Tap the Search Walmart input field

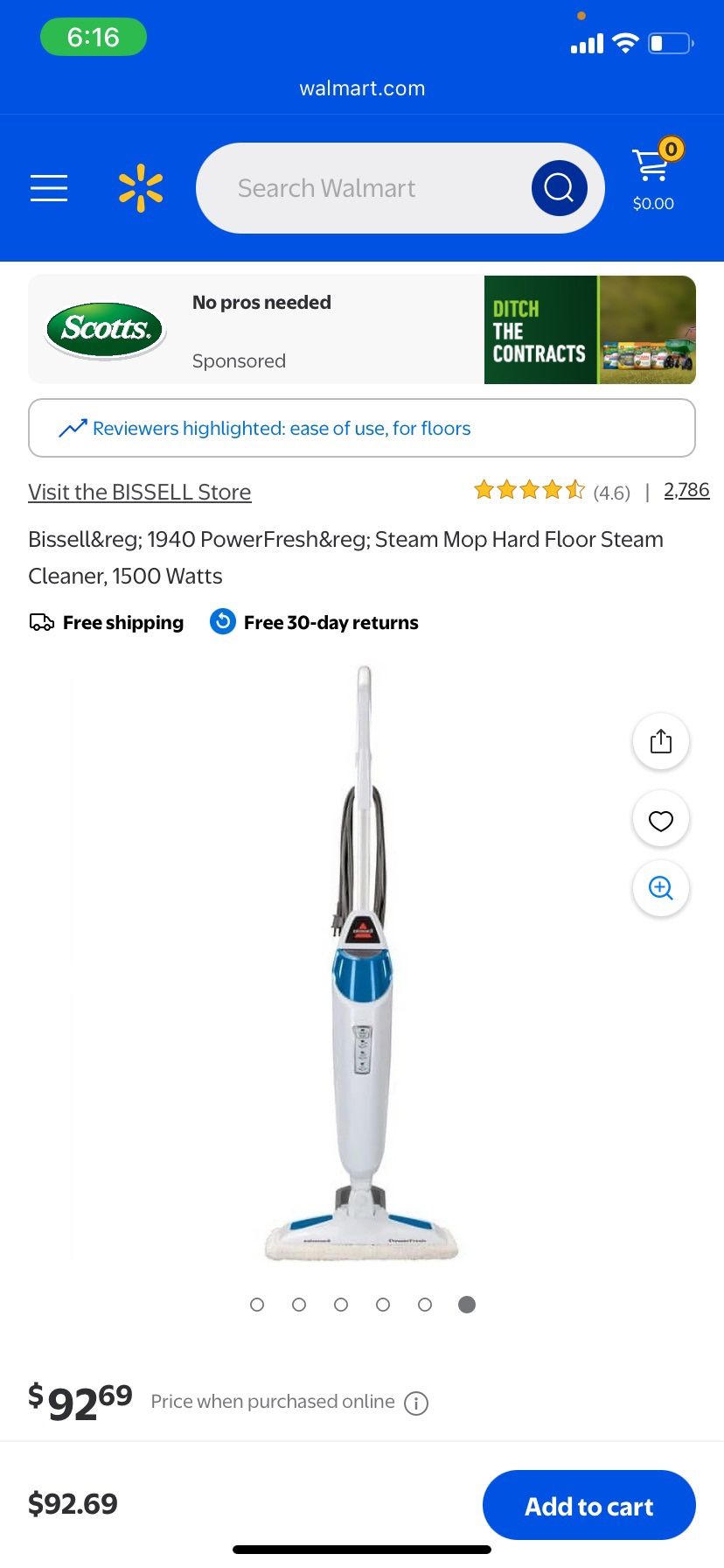[x=367, y=187]
